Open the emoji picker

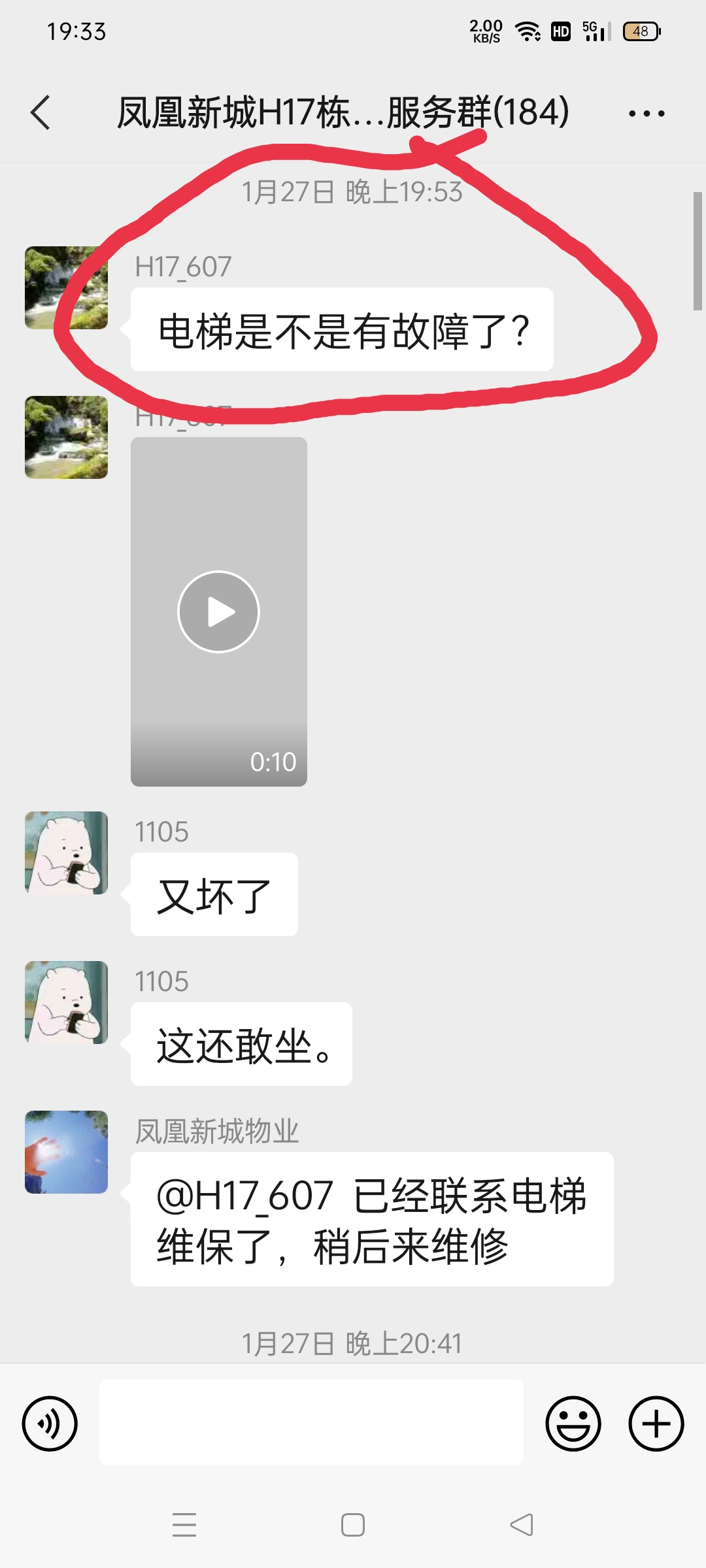pyautogui.click(x=573, y=1424)
